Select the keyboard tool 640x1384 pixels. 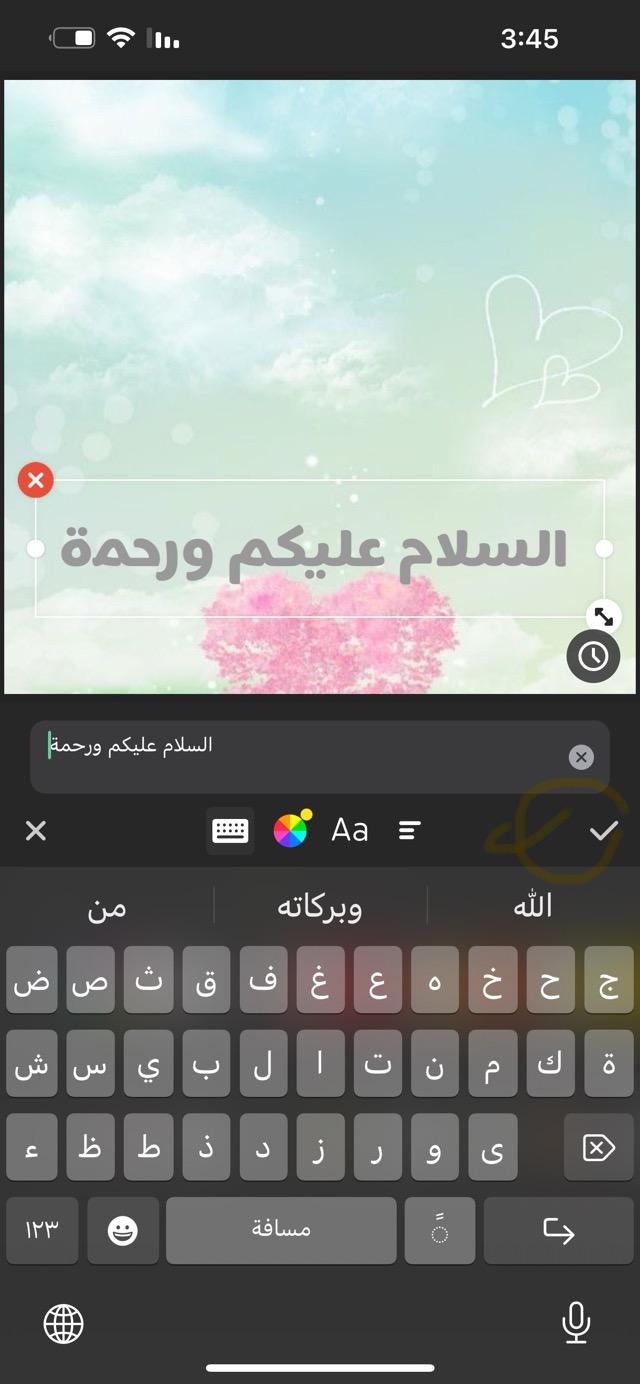(x=230, y=830)
